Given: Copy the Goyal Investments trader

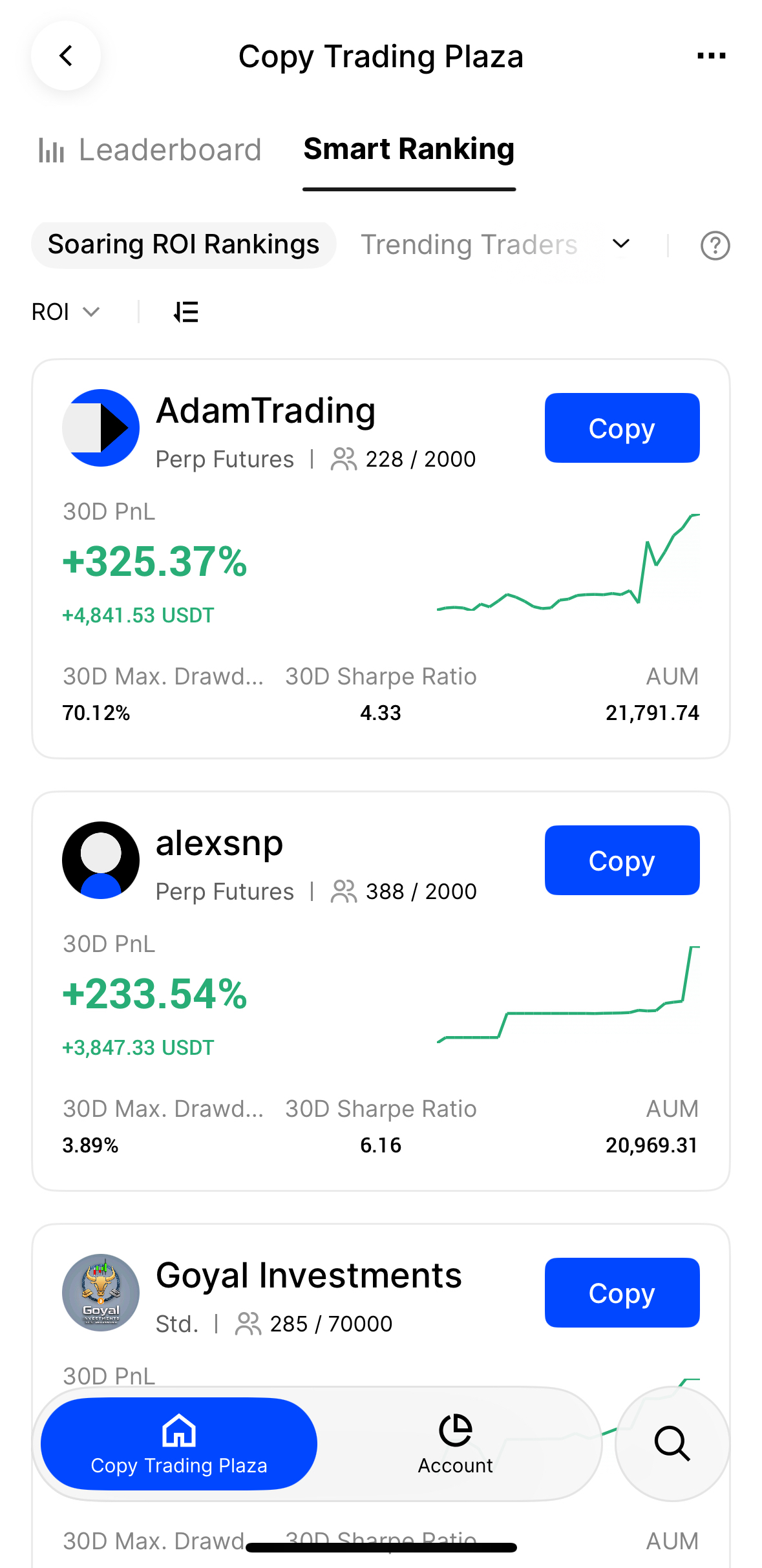Looking at the screenshot, I should pyautogui.click(x=622, y=1293).
